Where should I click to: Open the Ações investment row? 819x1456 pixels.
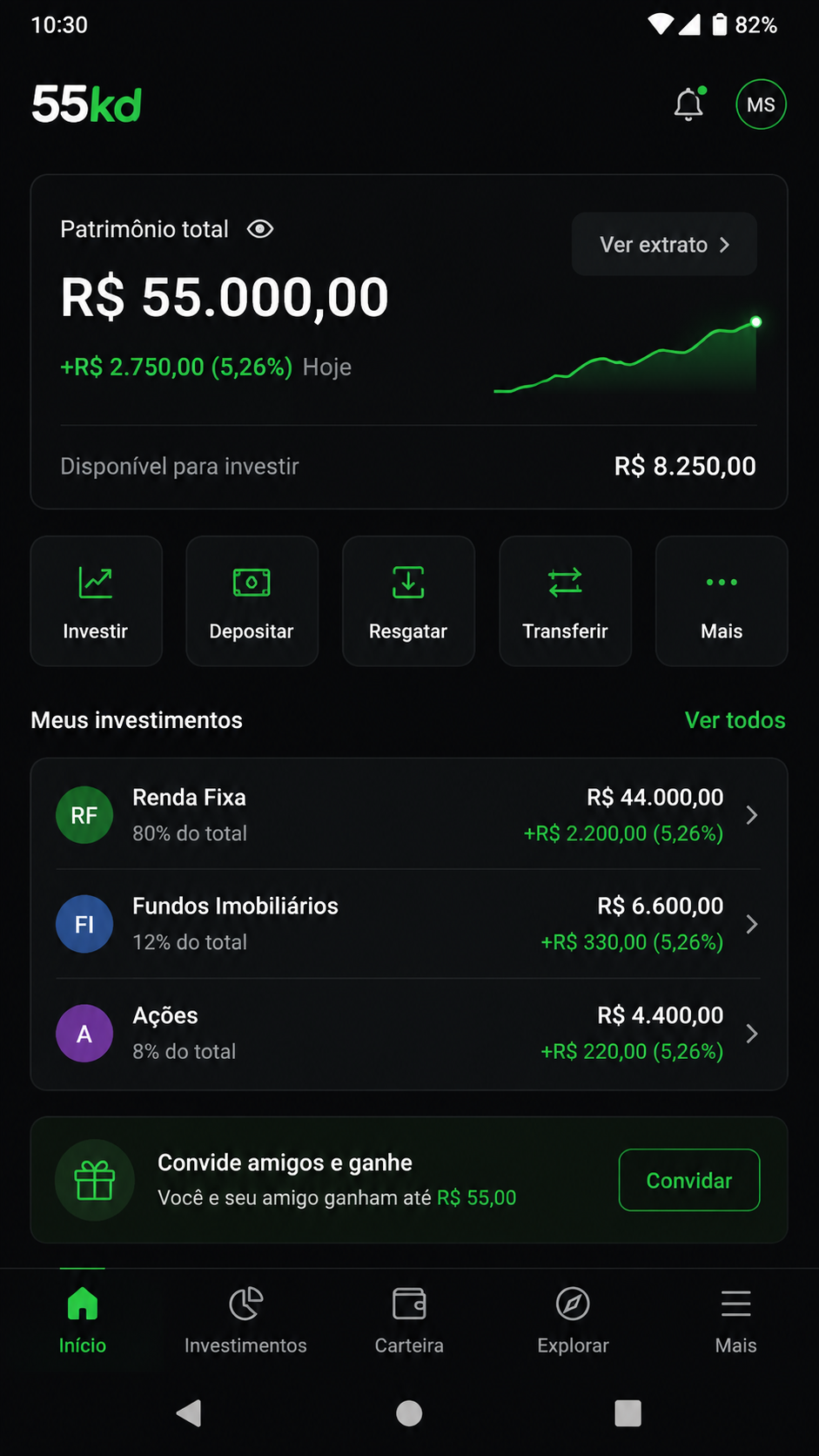(x=409, y=1034)
